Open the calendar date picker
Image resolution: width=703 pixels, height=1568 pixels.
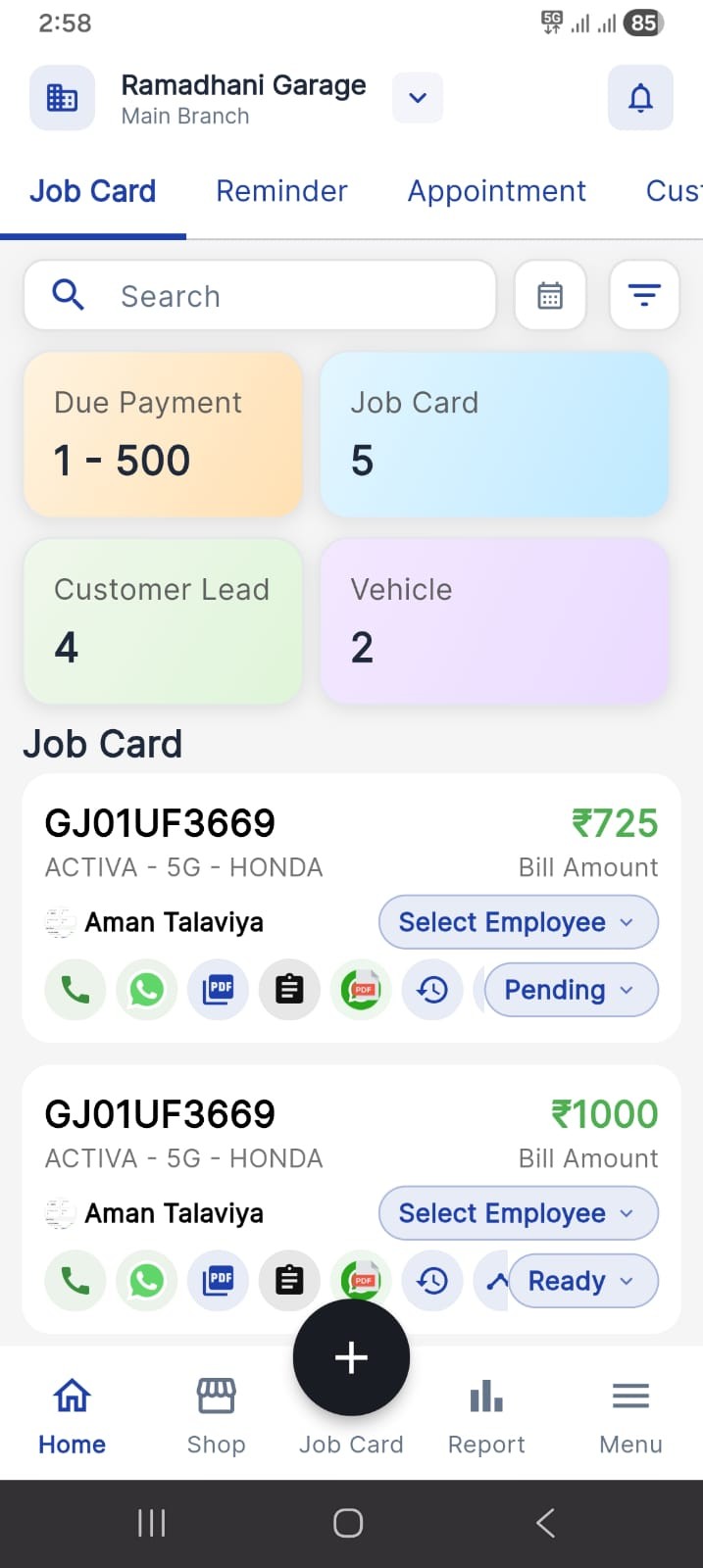pos(550,295)
